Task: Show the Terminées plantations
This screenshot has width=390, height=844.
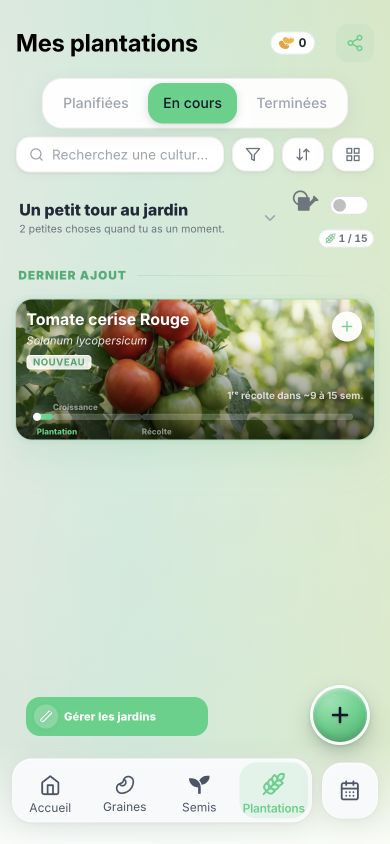Action: (292, 103)
